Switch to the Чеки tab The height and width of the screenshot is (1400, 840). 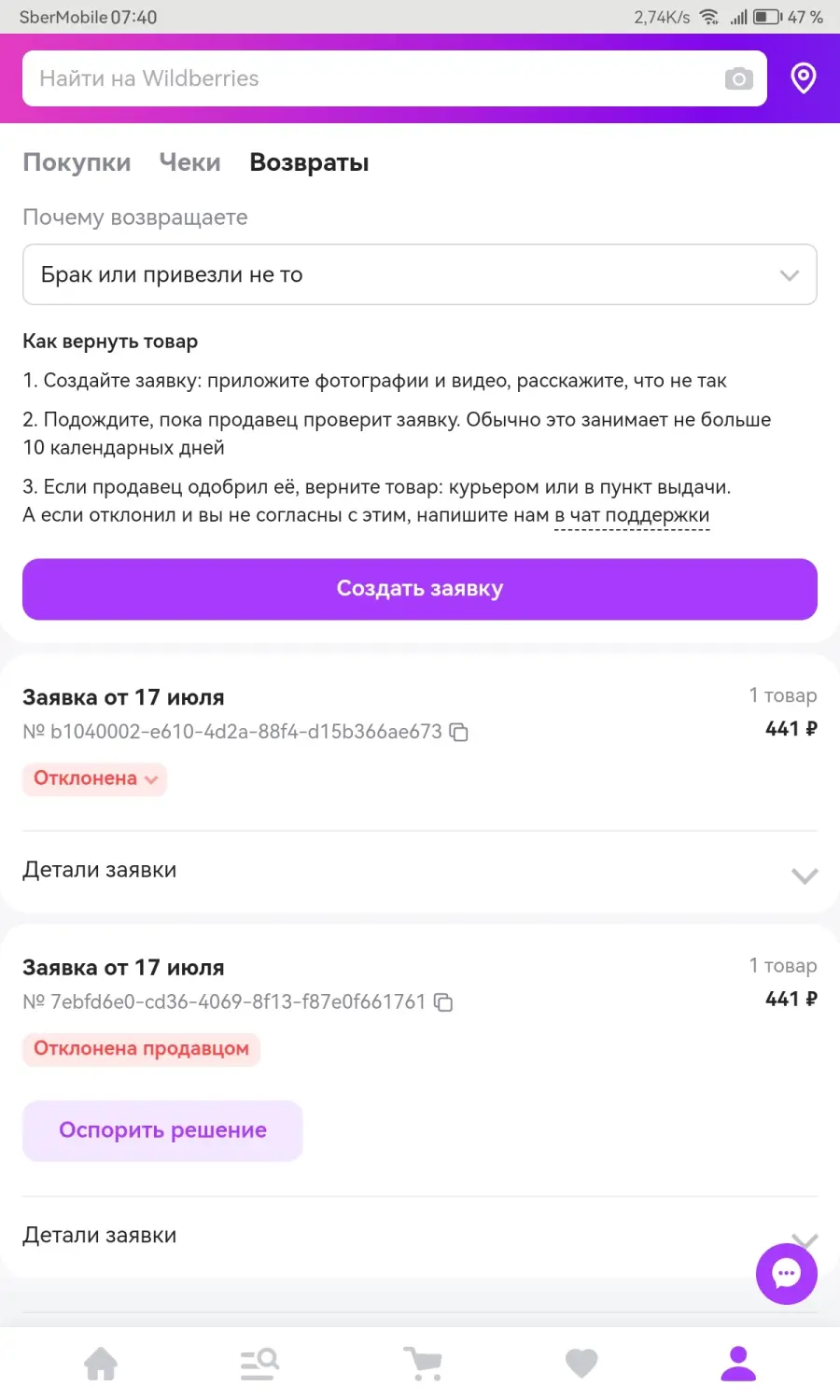(x=189, y=162)
